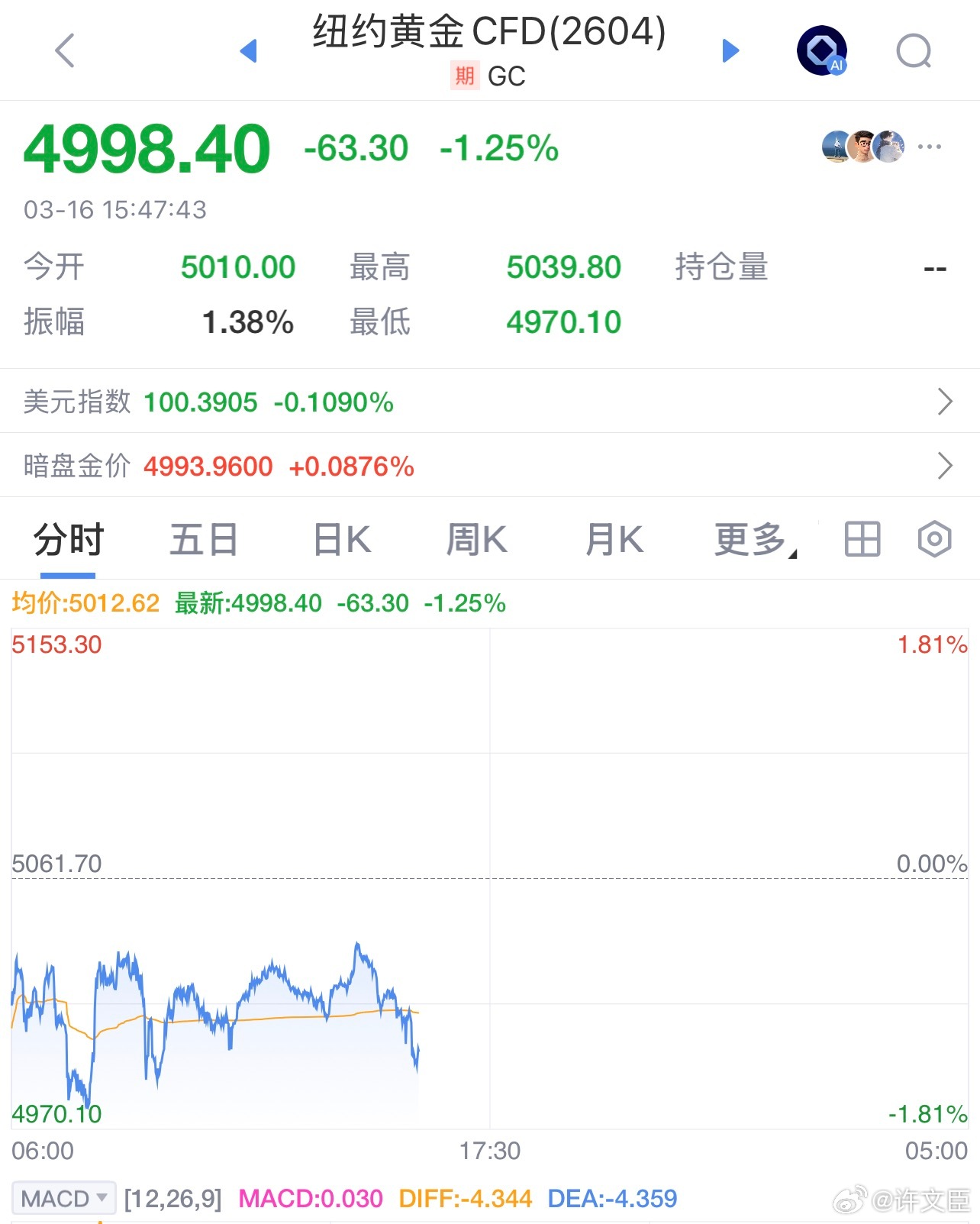
Task: Switch to the 日K daily candlestick tab
Action: coord(341,538)
